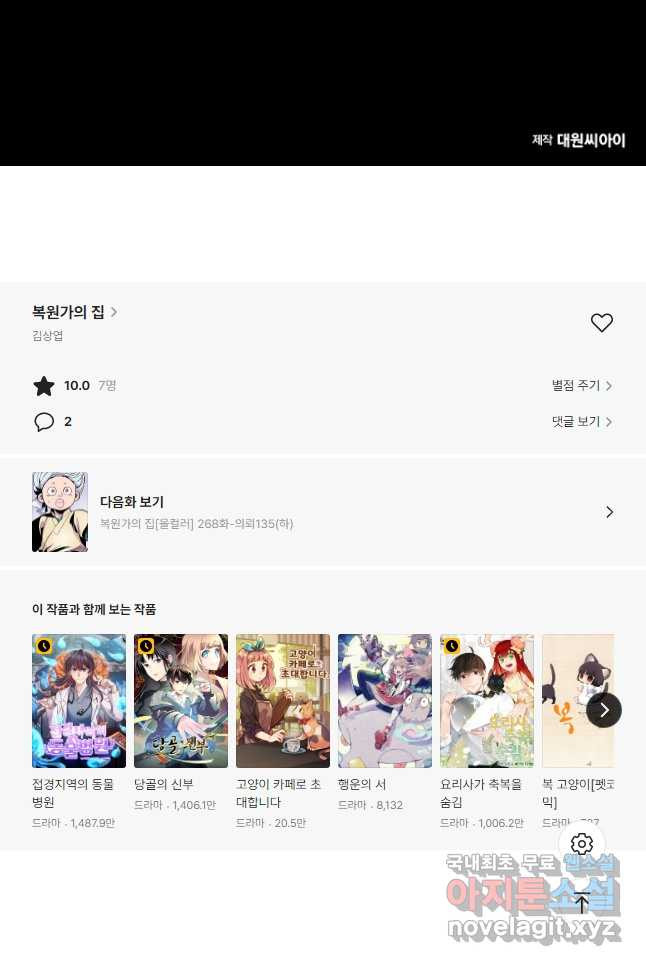Image resolution: width=646 pixels, height=966 pixels.
Task: Show more recommended works with right arrow
Action: [x=603, y=710]
